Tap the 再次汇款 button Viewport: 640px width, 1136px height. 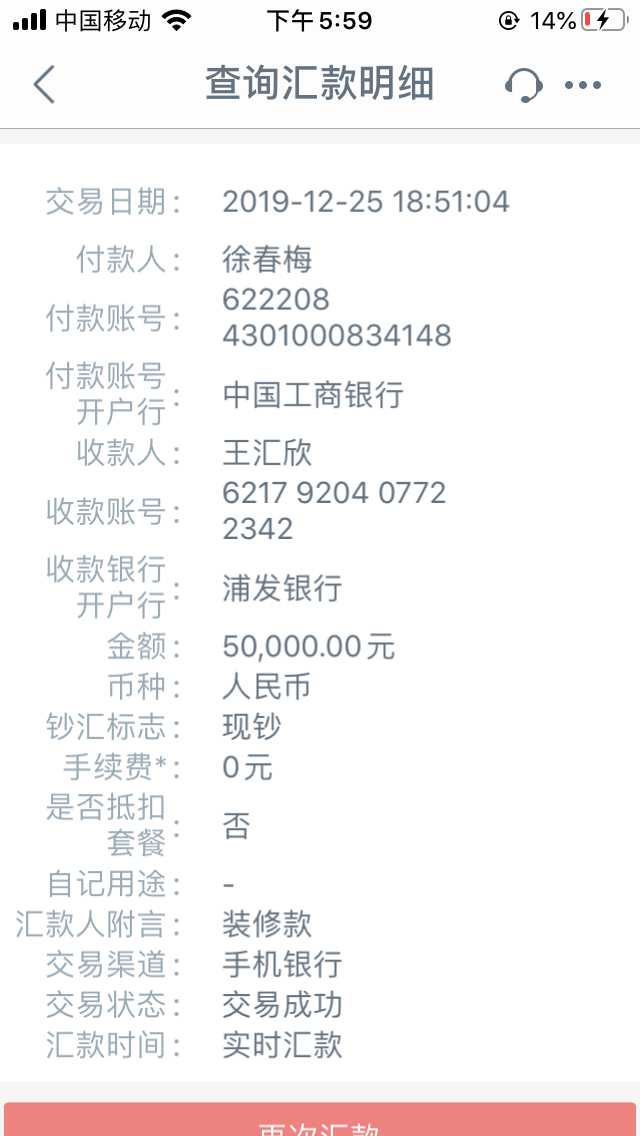click(x=319, y=1122)
